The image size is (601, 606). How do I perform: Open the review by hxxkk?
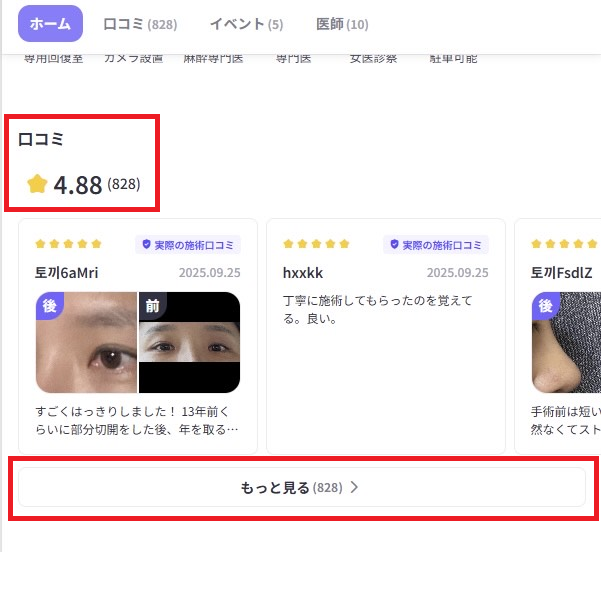[386, 337]
